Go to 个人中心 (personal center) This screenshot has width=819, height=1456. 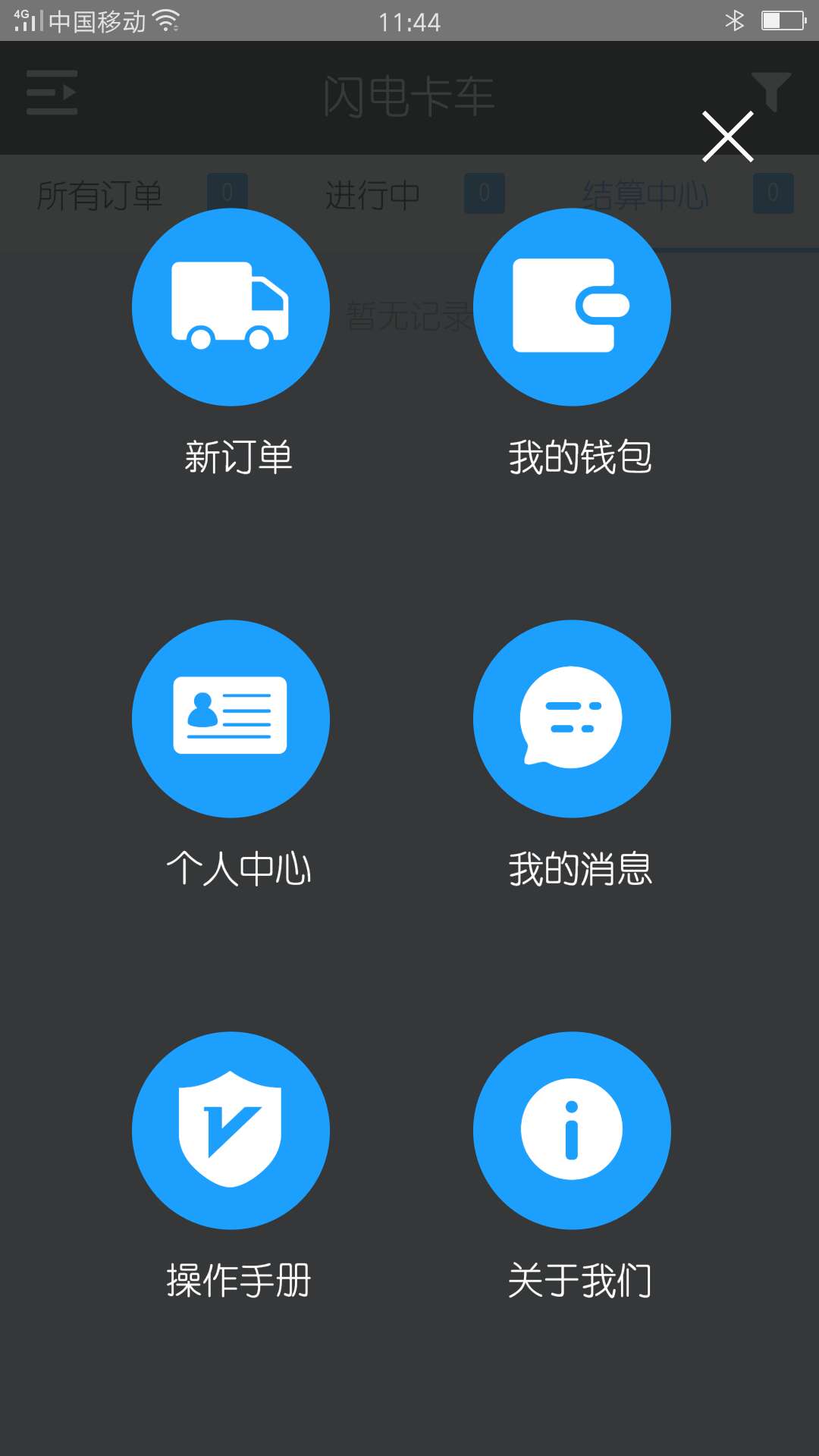(x=231, y=719)
